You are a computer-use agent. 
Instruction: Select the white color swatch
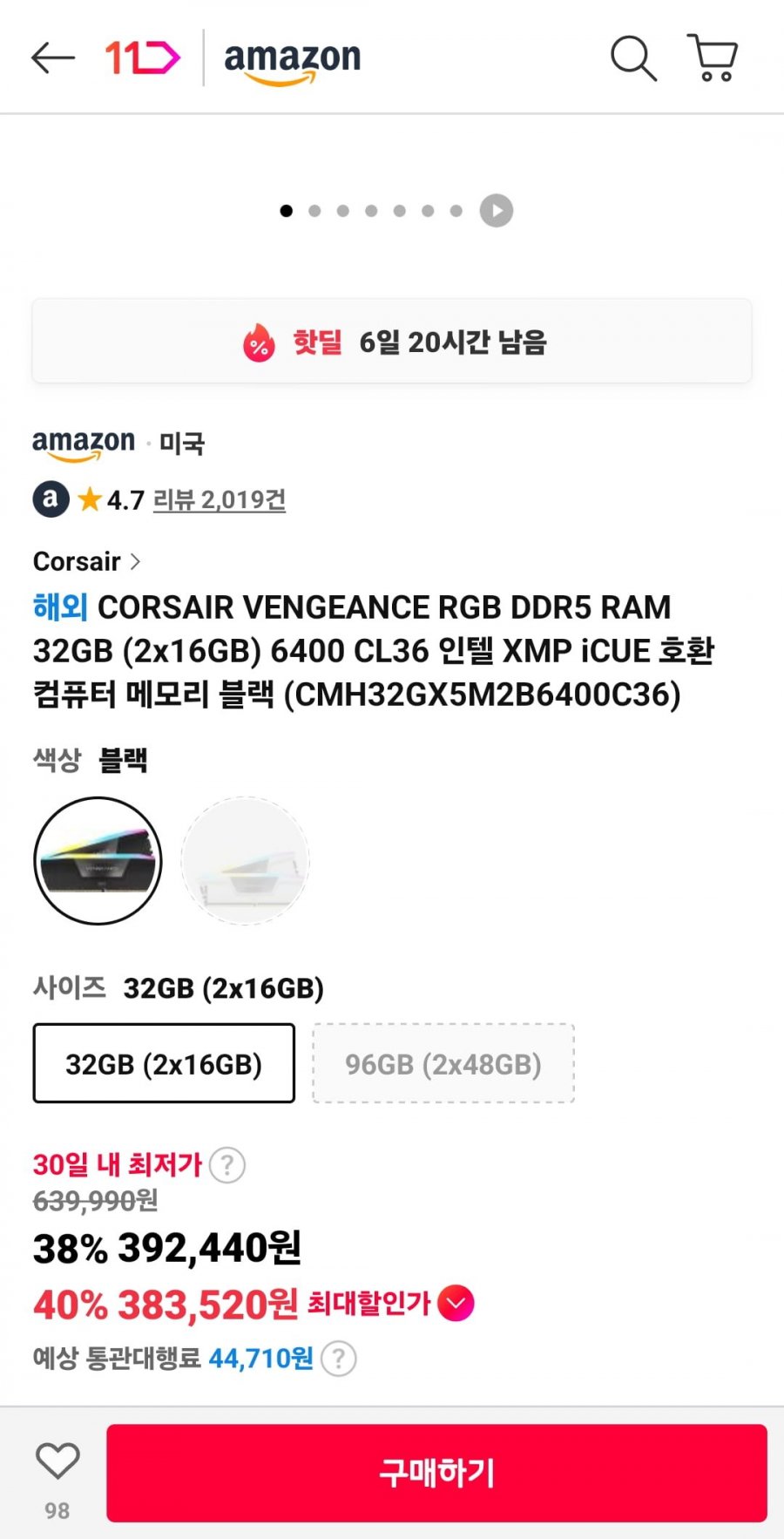coord(245,861)
